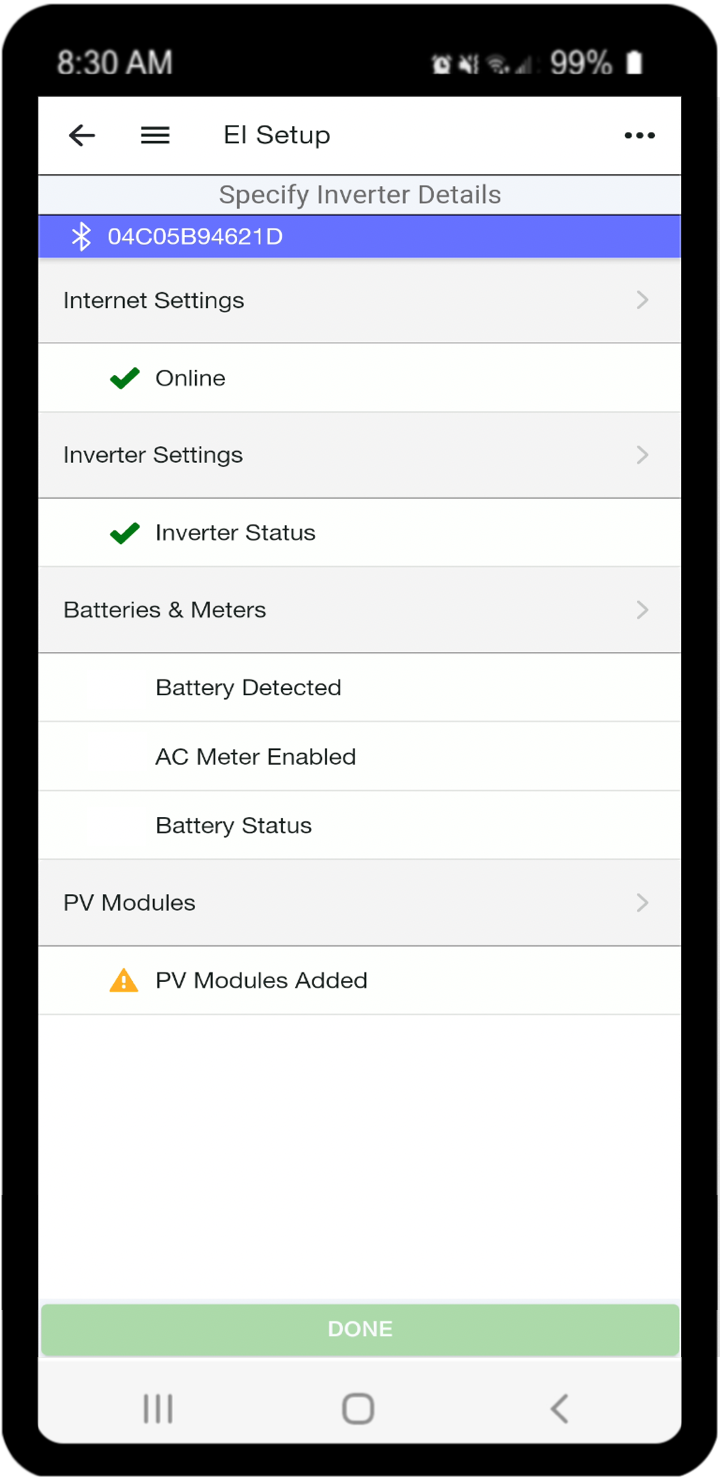This screenshot has width=720, height=1479.
Task: Open Internet Settings
Action: coord(360,300)
